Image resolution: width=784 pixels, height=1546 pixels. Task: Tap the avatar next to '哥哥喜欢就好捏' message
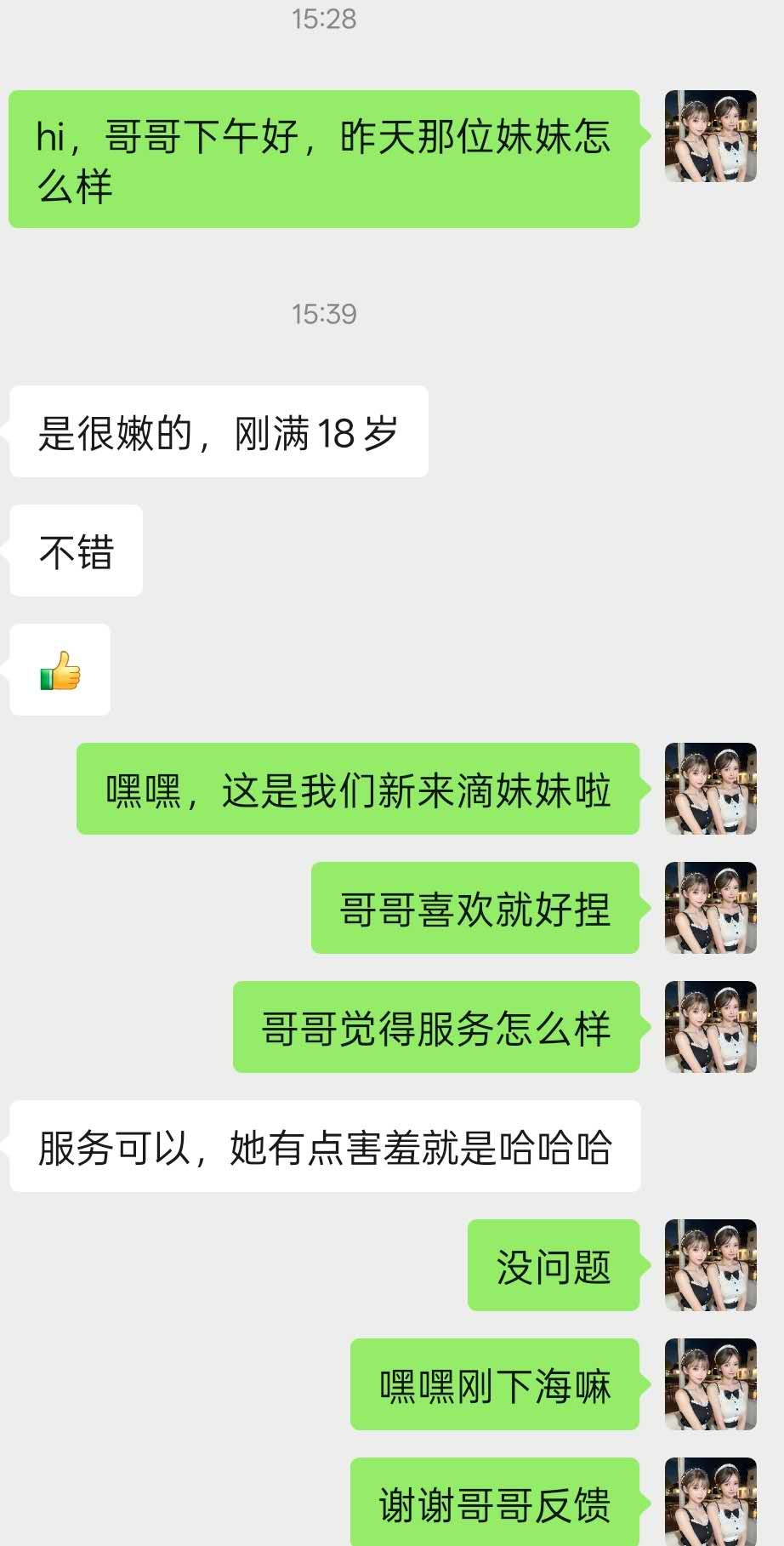(x=710, y=908)
